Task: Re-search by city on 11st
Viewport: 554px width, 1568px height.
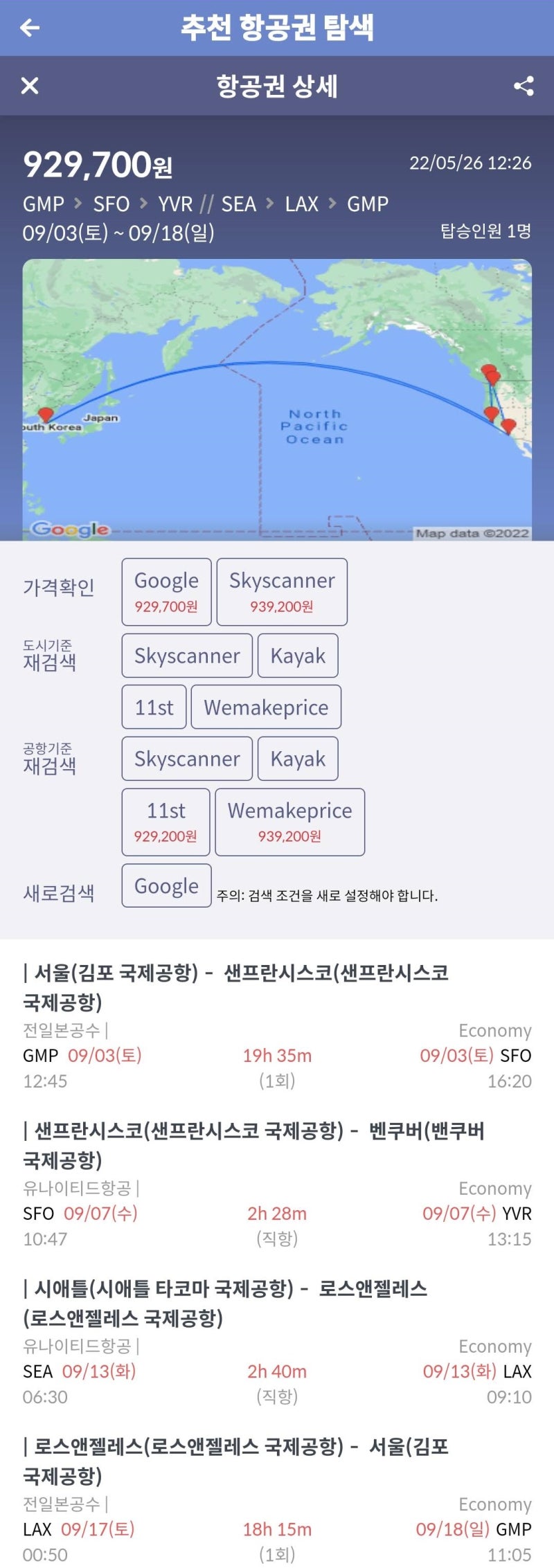Action: coord(154,707)
